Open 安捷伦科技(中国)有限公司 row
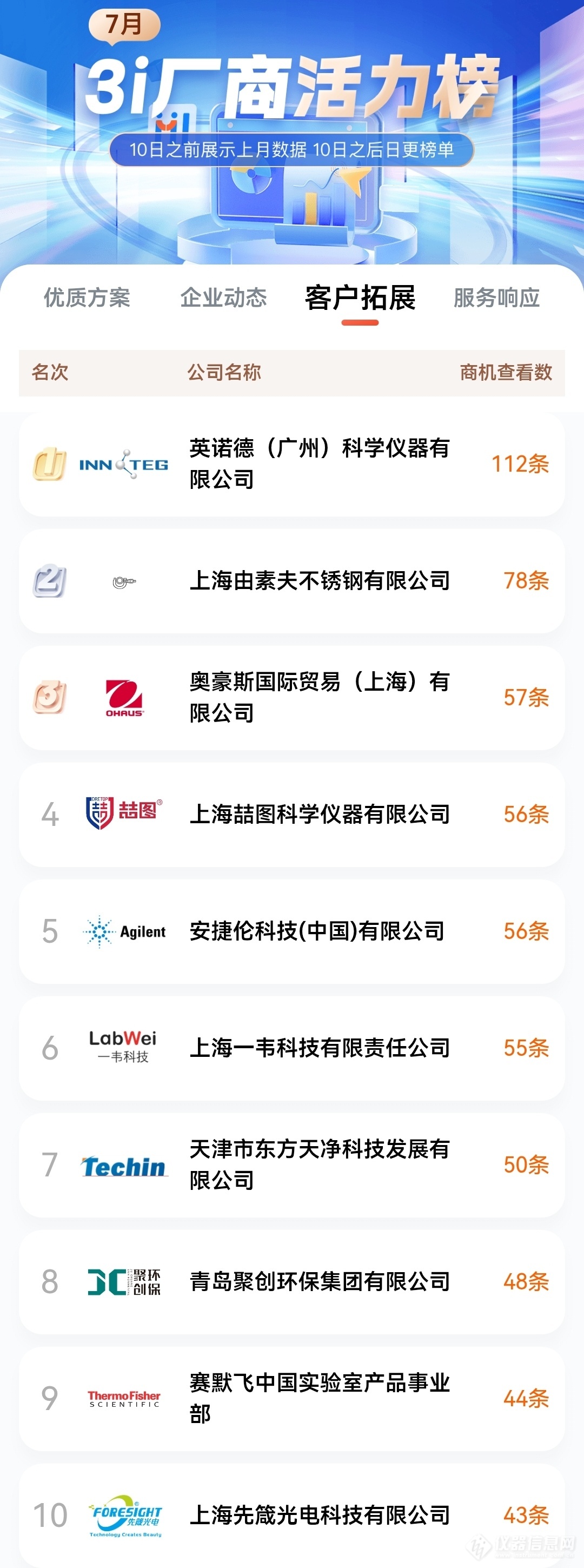 (292, 932)
